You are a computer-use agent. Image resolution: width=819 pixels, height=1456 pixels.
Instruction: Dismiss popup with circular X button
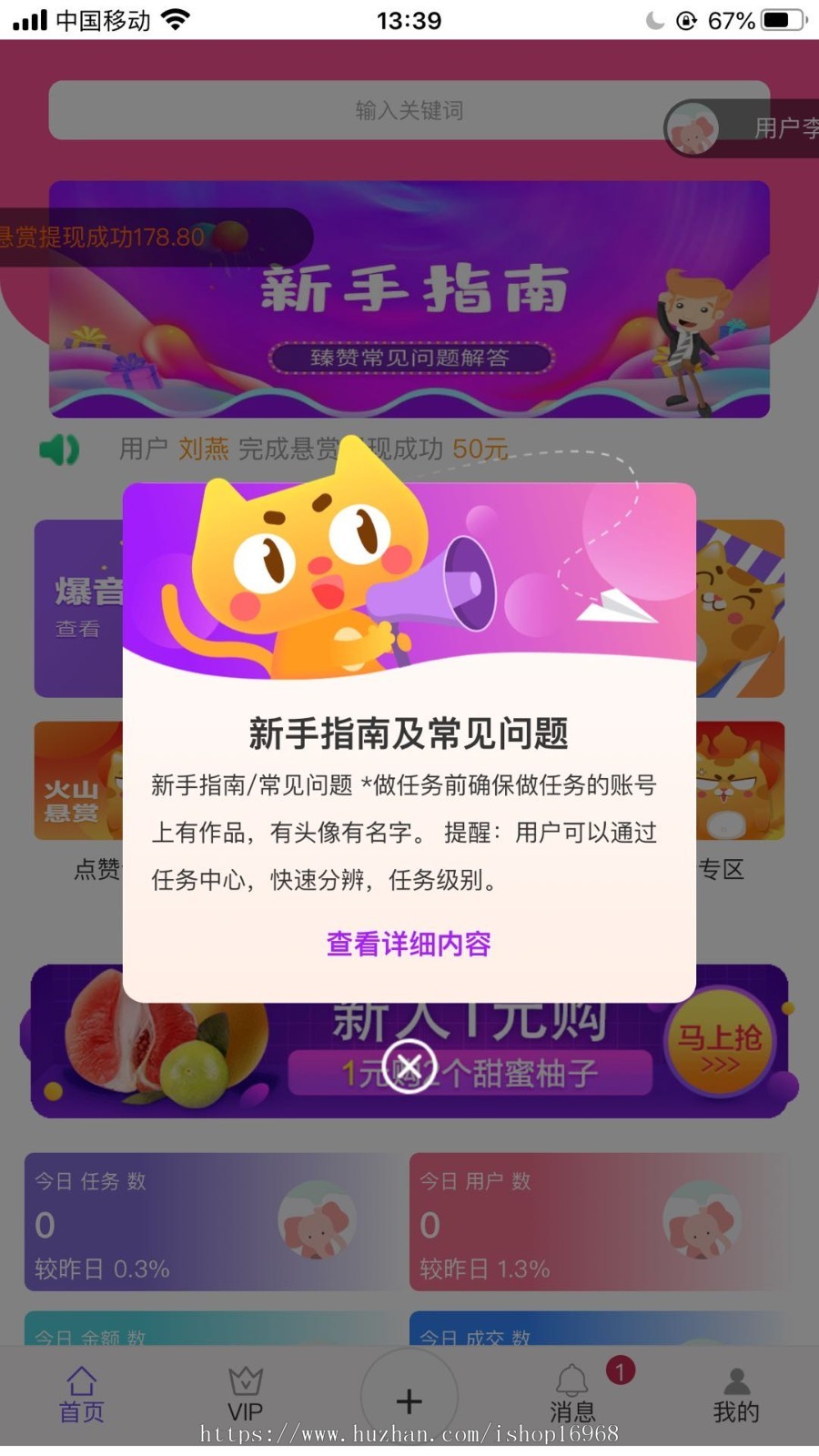coord(409,1067)
